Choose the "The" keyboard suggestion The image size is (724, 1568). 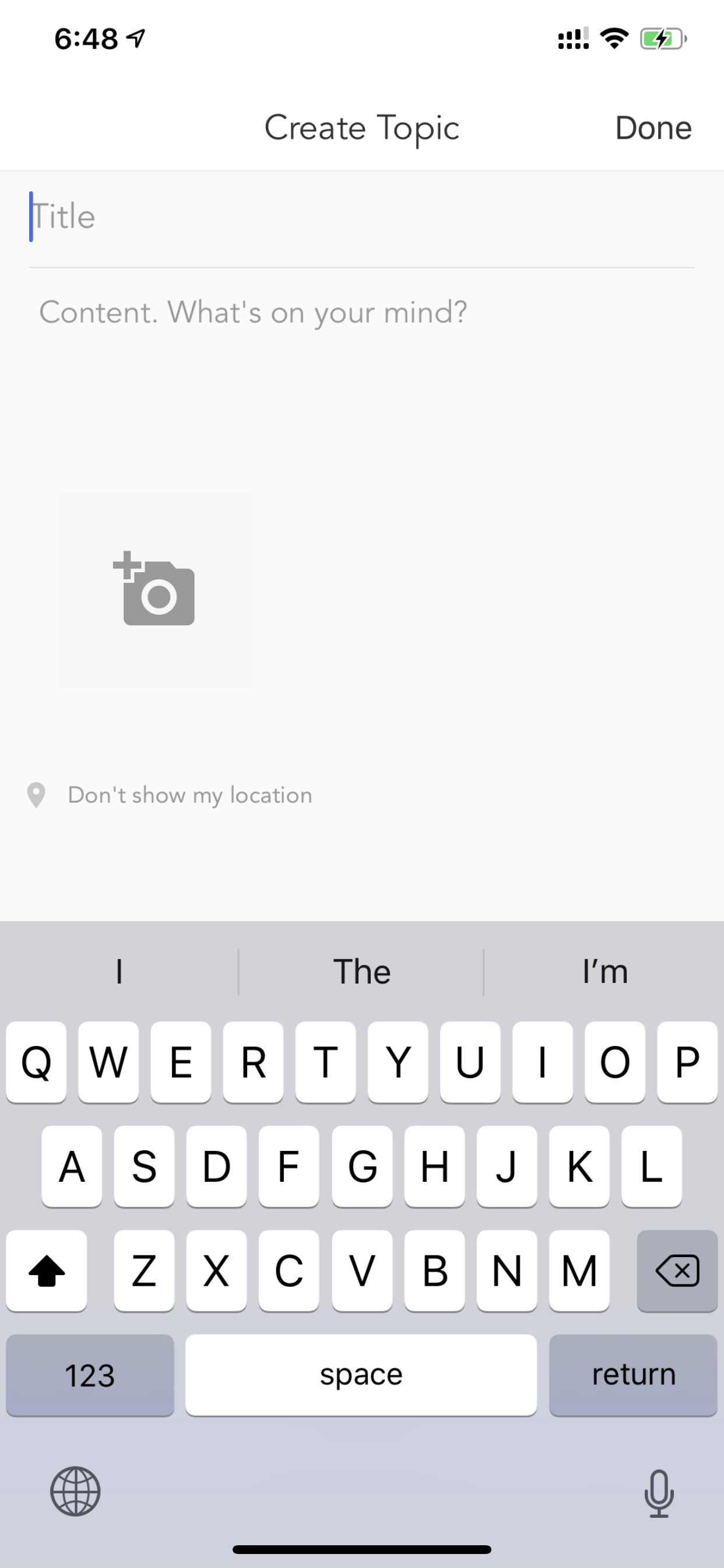coord(361,971)
